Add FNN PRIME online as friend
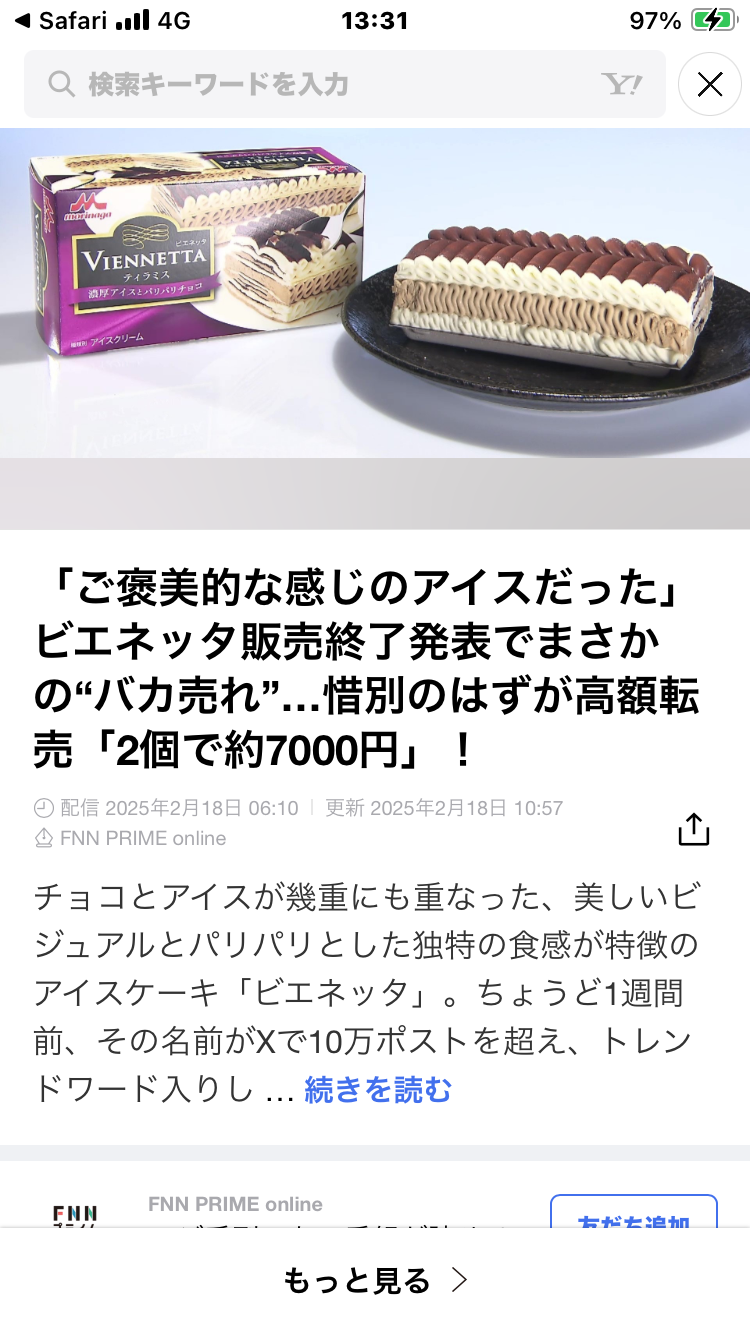This screenshot has width=750, height=1334. click(634, 1212)
